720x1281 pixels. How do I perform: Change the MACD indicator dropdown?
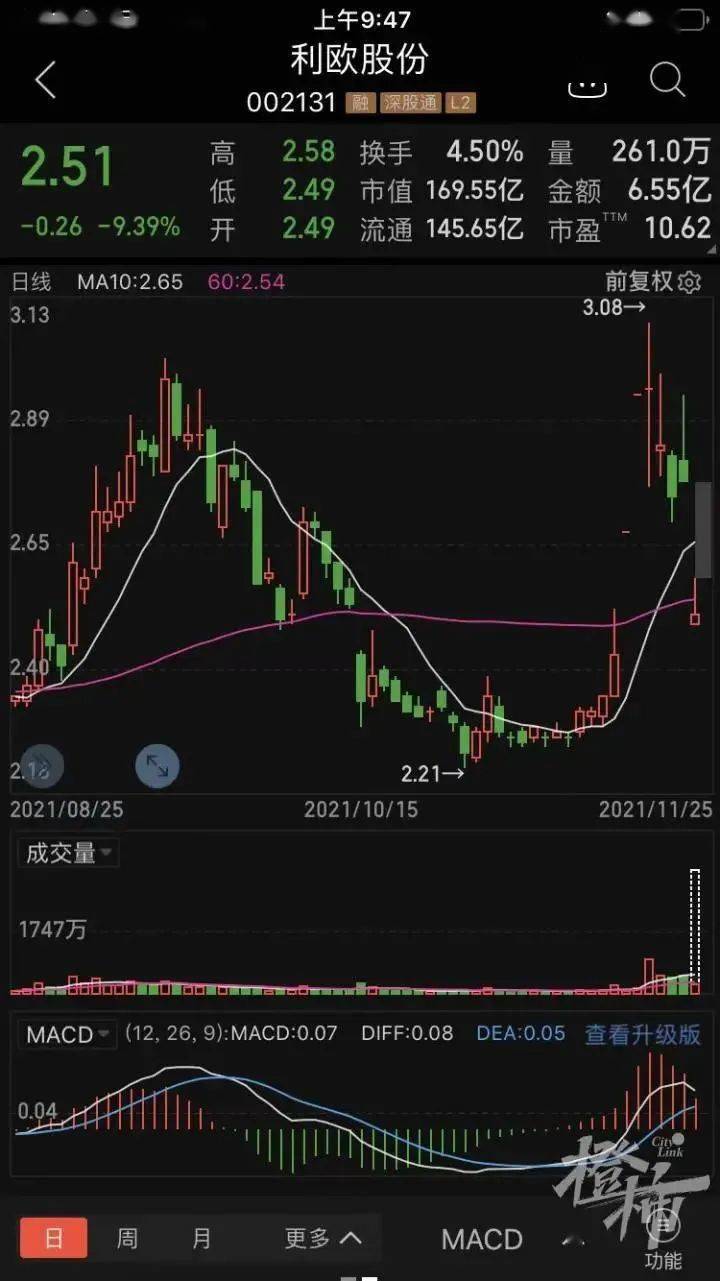click(x=67, y=1034)
